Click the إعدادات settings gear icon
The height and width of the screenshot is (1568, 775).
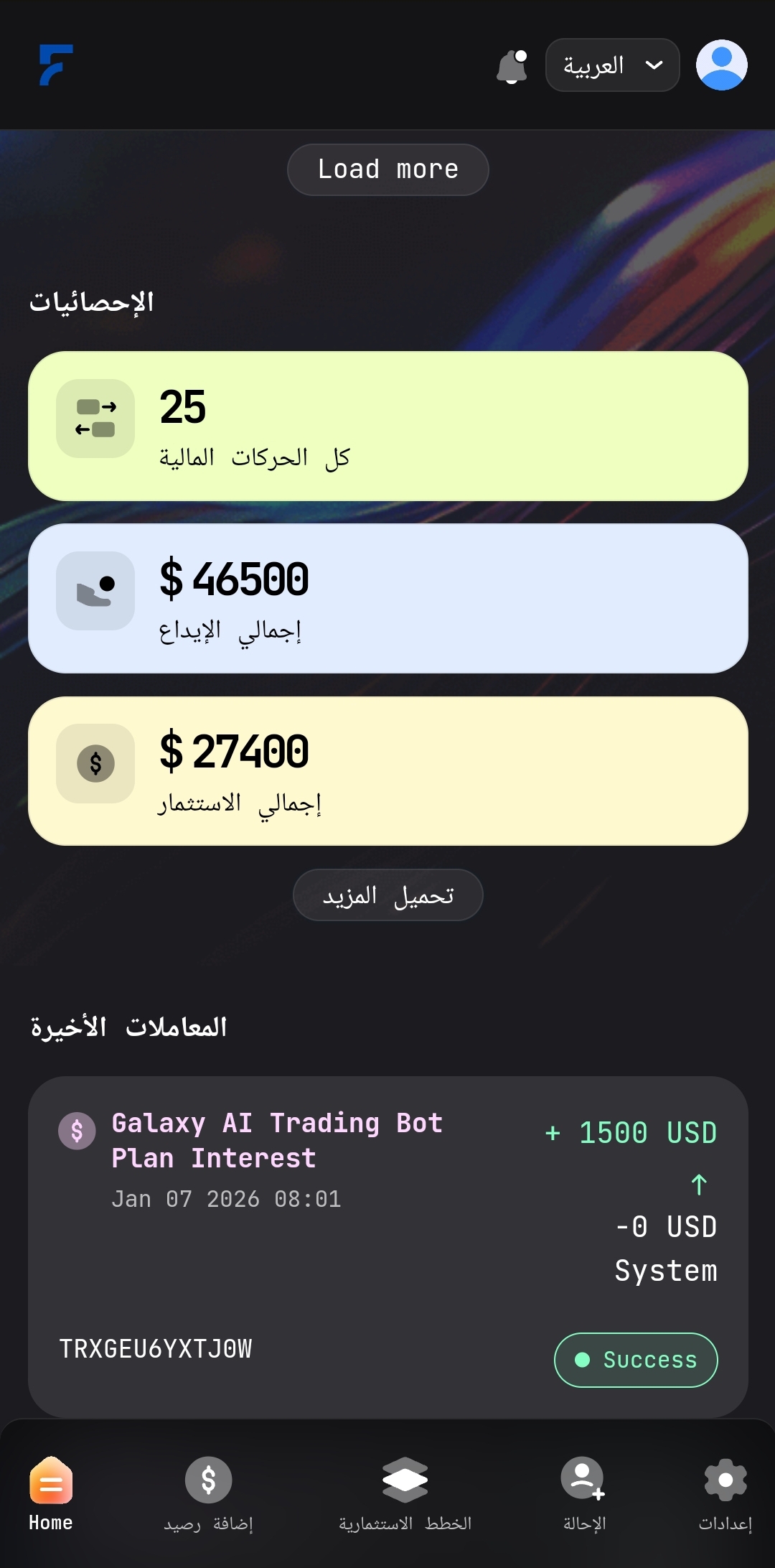pyautogui.click(x=724, y=1479)
